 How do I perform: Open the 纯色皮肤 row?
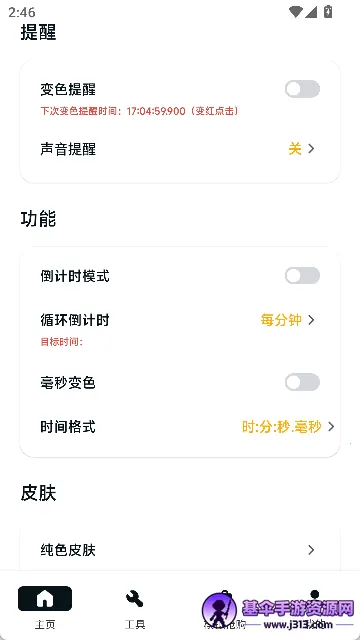pos(180,550)
